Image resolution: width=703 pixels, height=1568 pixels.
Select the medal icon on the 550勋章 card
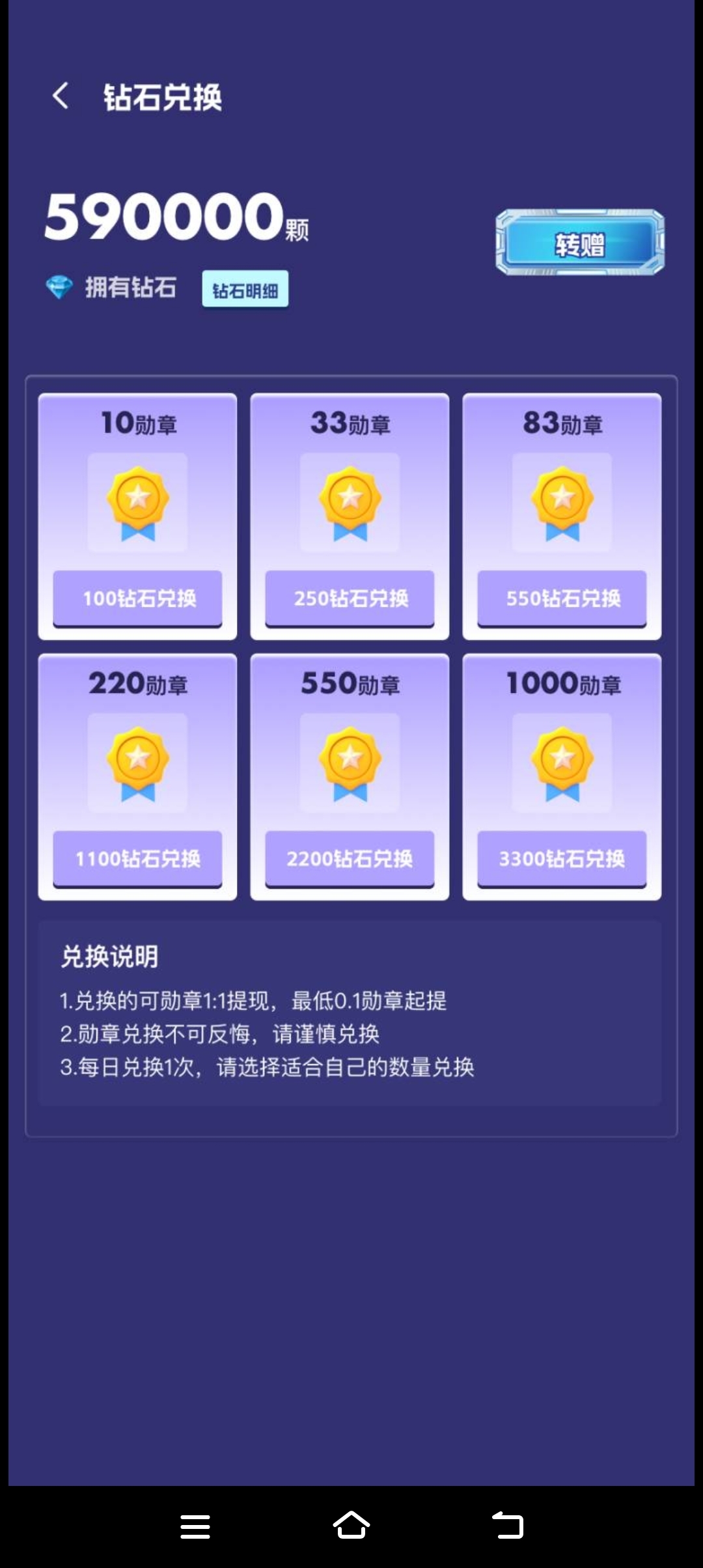coord(350,763)
